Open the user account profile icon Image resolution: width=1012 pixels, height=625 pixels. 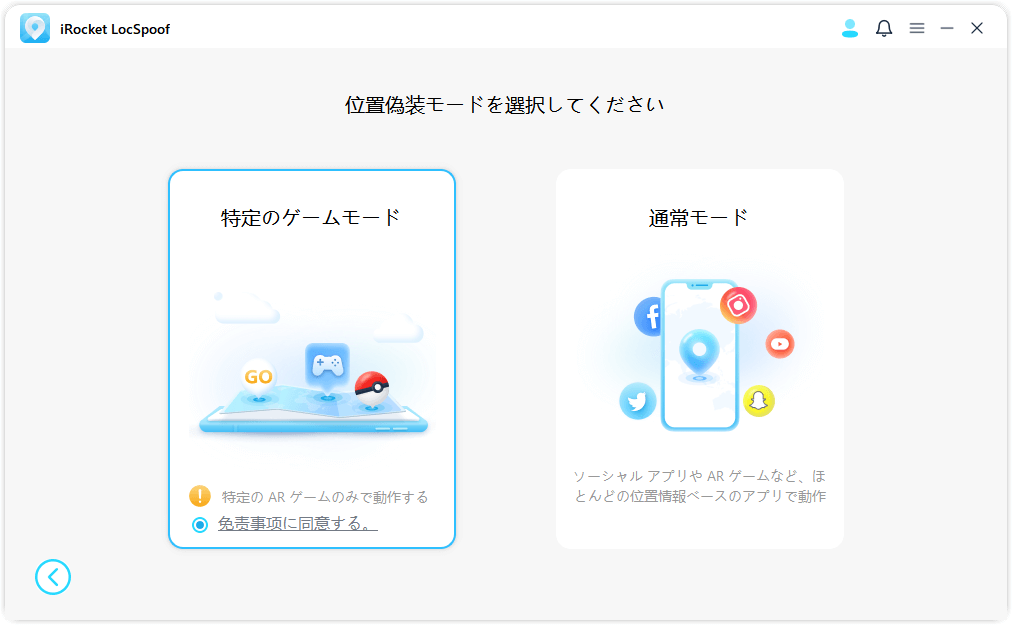(x=850, y=29)
